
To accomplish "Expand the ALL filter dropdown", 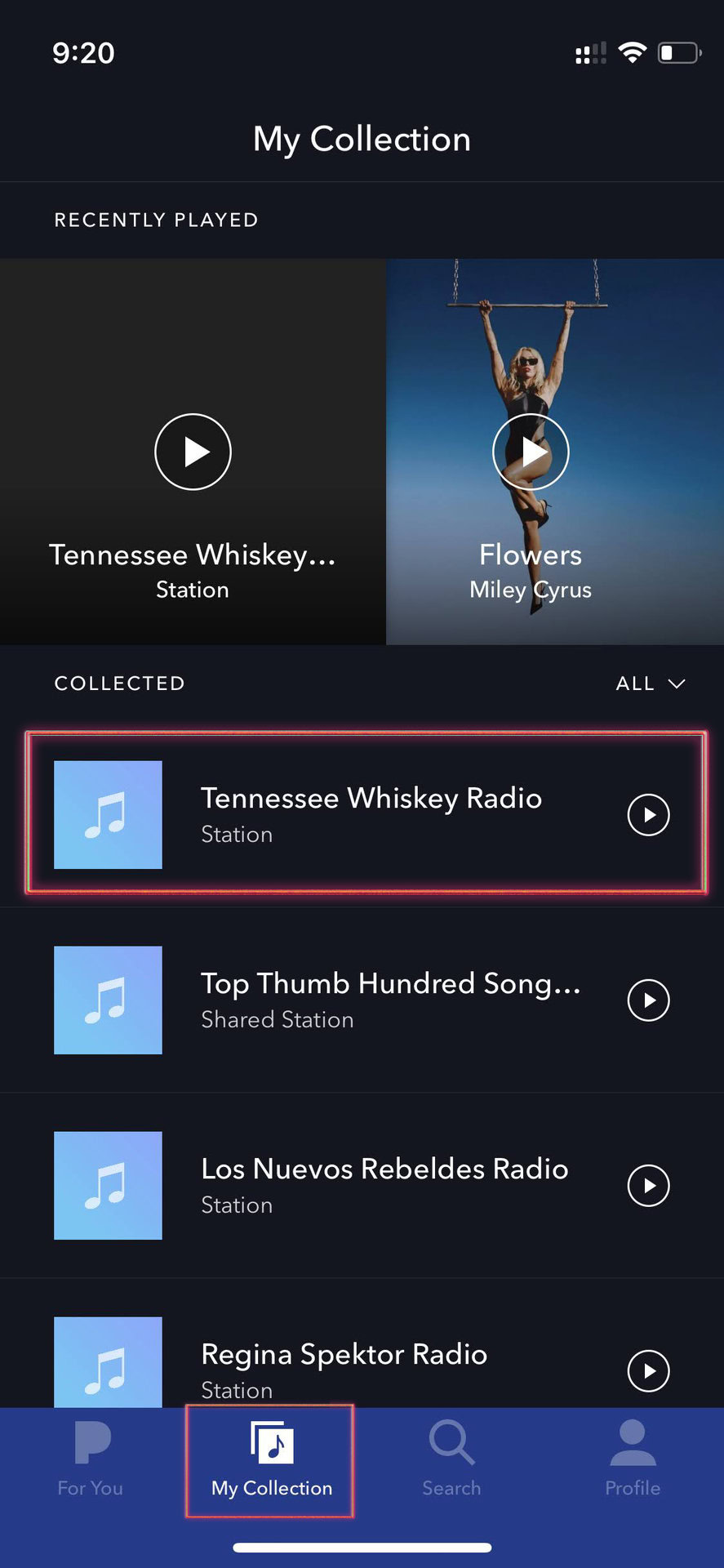I will 650,684.
